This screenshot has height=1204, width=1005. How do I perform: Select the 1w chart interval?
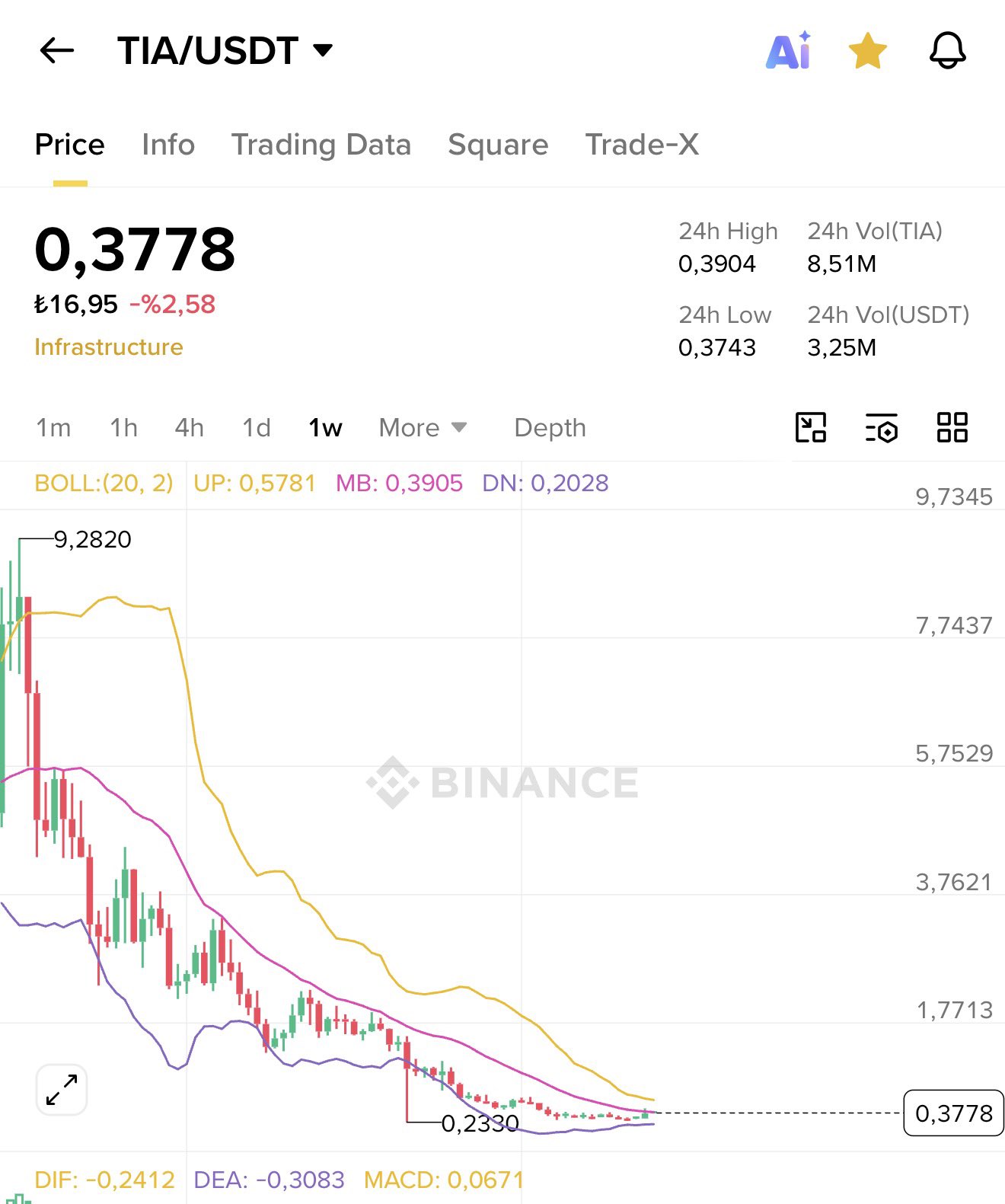pyautogui.click(x=325, y=428)
